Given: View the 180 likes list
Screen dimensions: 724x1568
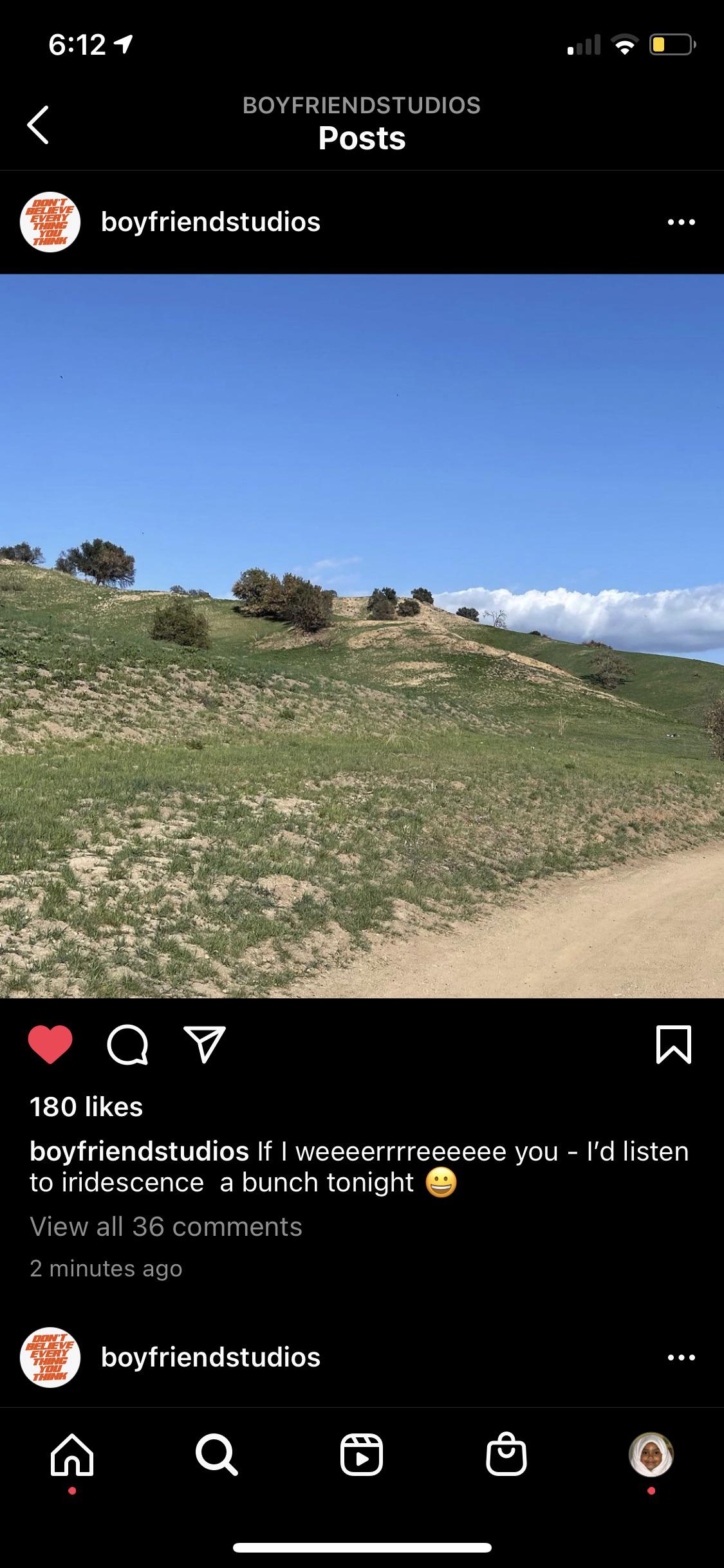Looking at the screenshot, I should click(x=86, y=1106).
